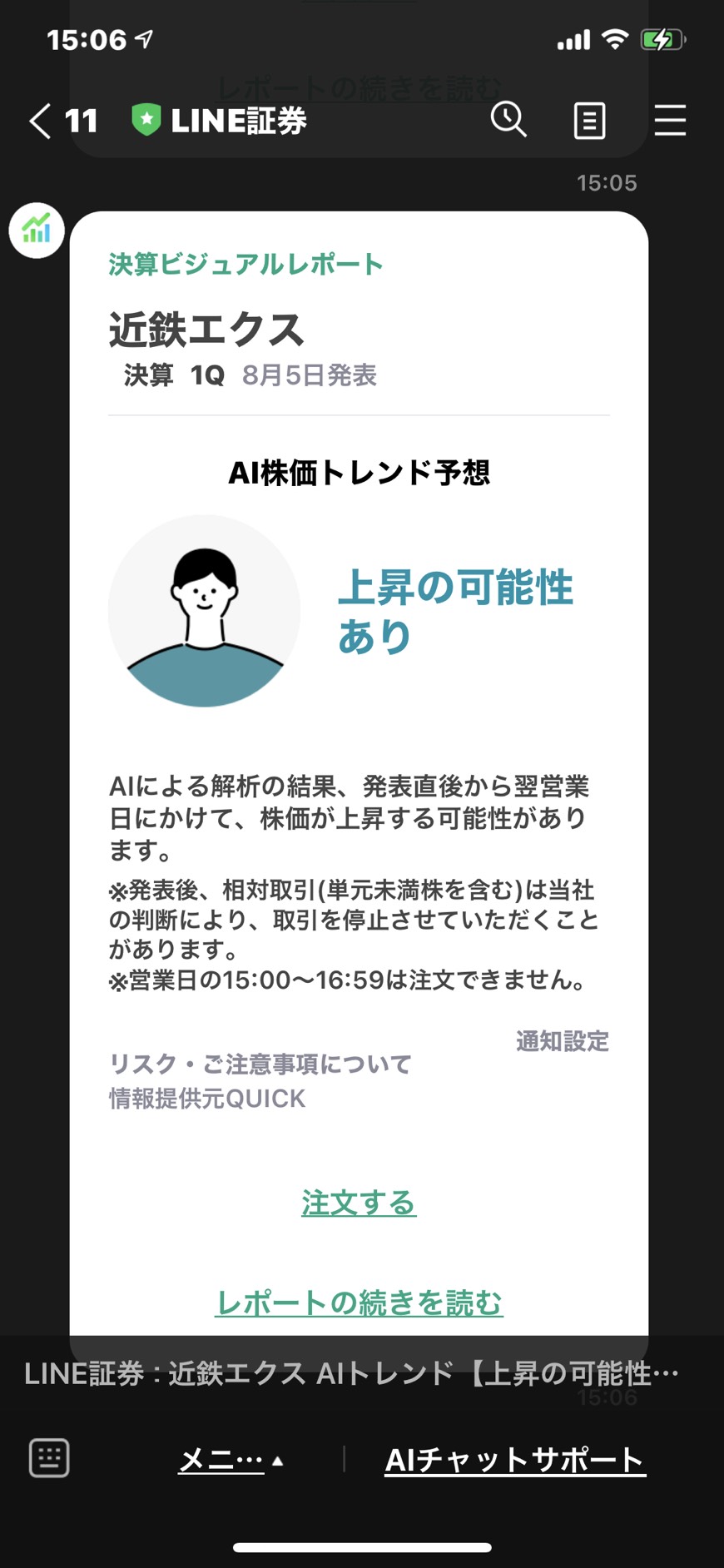Image resolution: width=724 pixels, height=1568 pixels.
Task: Expand the メニュー rich menu
Action: [x=231, y=1460]
